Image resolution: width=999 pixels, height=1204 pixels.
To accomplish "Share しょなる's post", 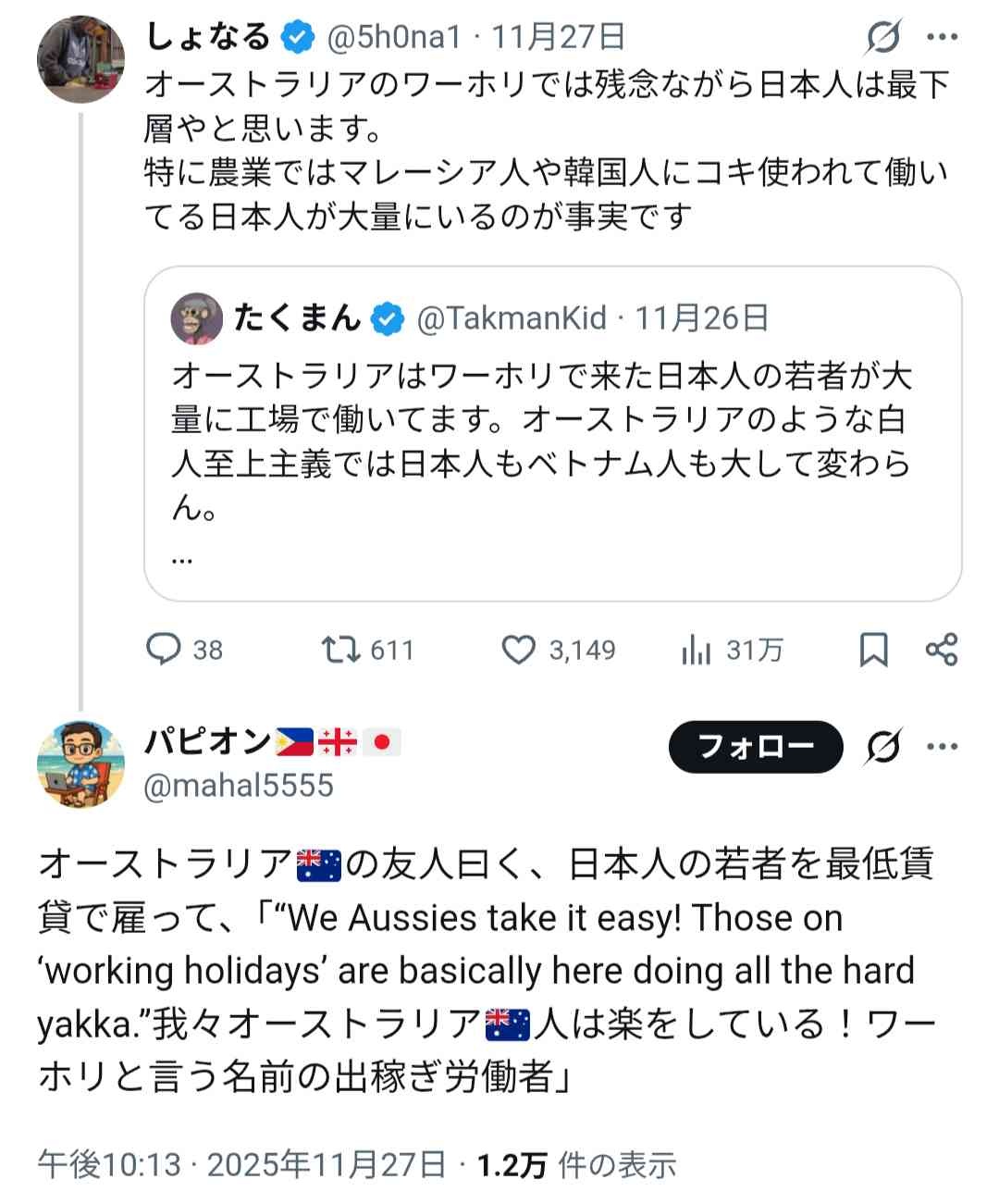I will pyautogui.click(x=942, y=650).
